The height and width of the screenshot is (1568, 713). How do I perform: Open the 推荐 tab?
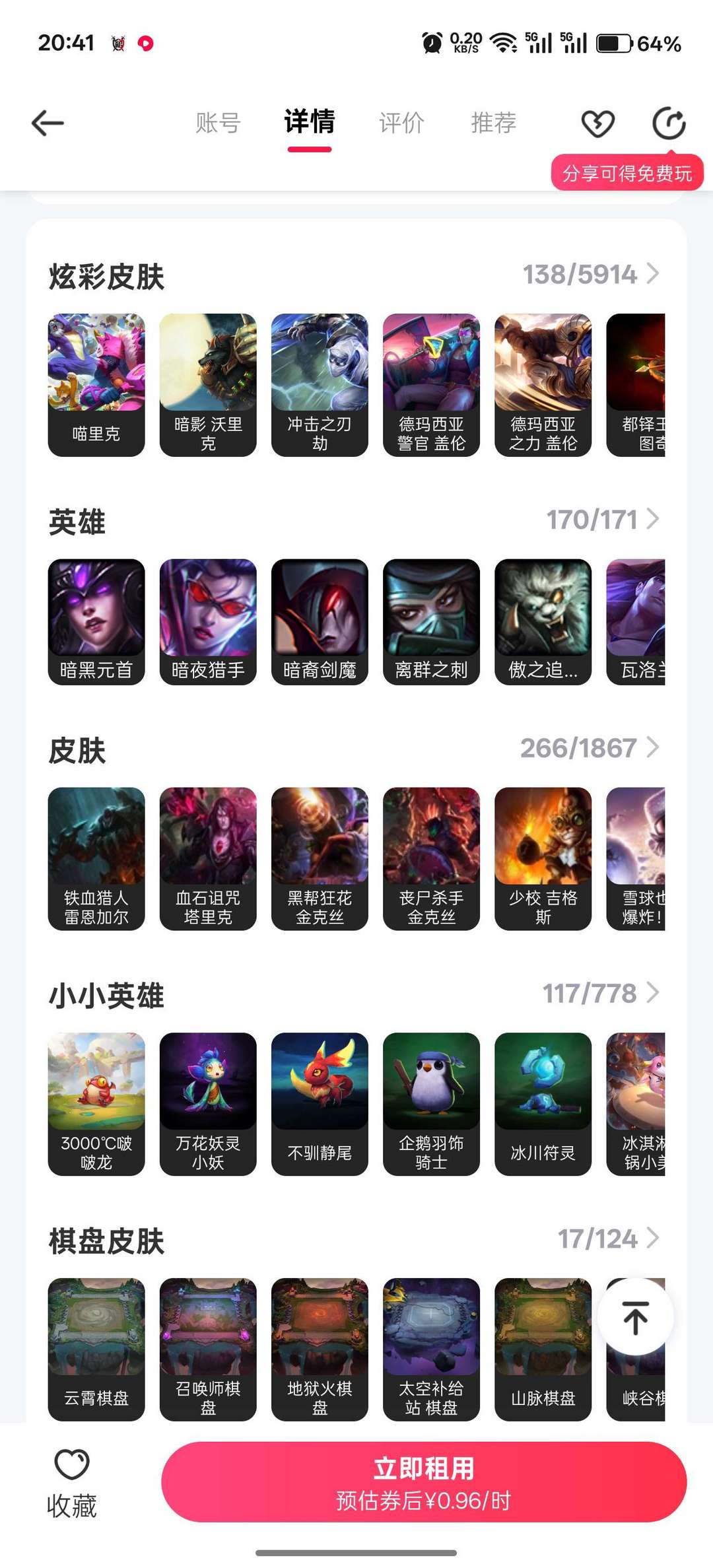click(492, 123)
